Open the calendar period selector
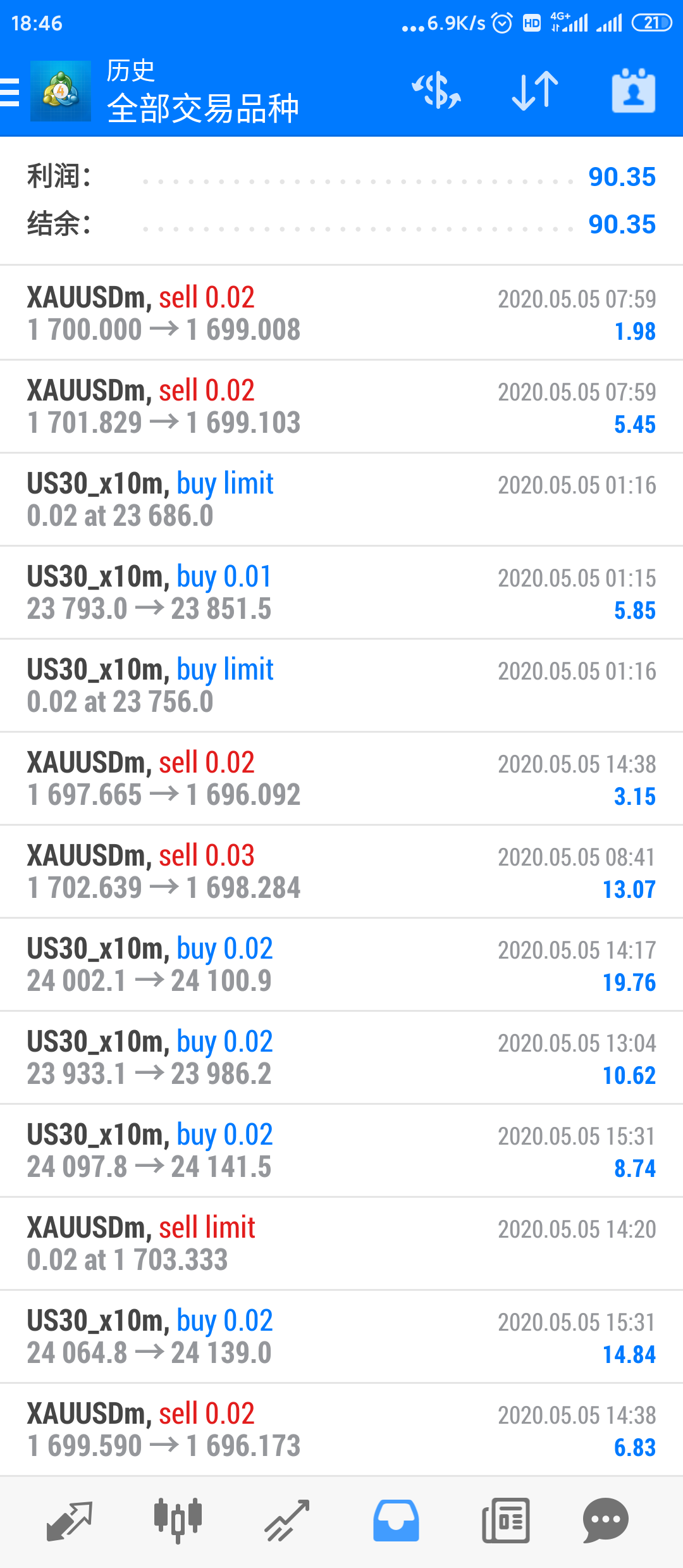 click(x=634, y=90)
